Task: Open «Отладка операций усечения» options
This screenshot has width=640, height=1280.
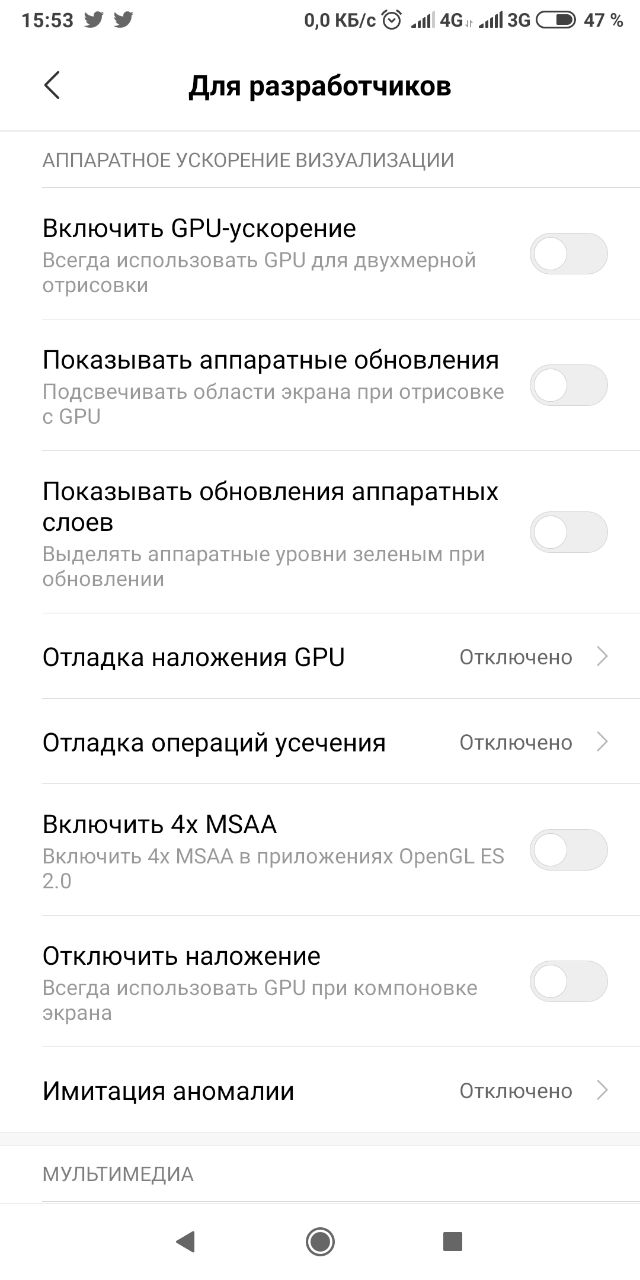Action: (320, 742)
